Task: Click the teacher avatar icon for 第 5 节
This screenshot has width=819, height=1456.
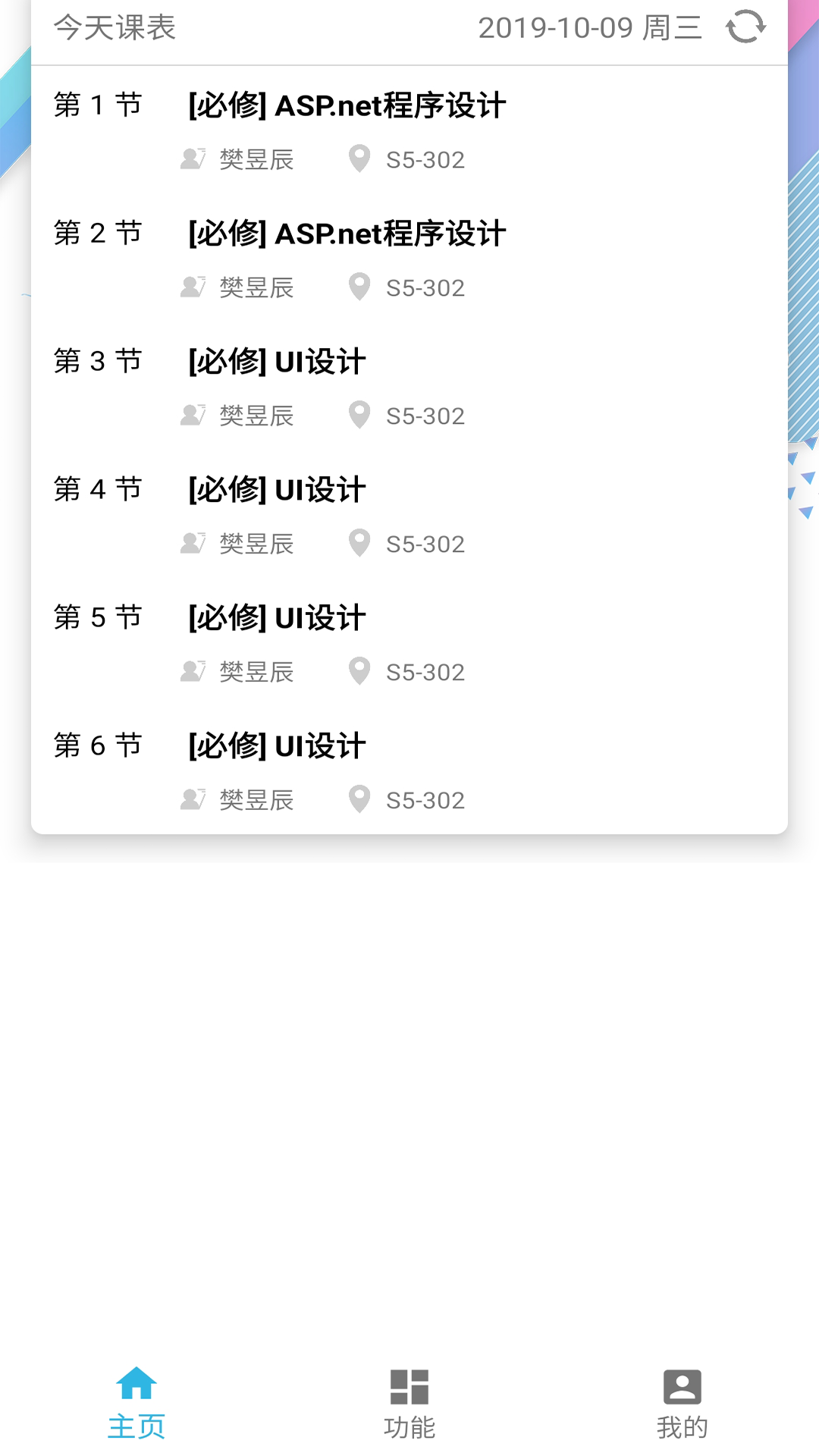Action: pyautogui.click(x=192, y=672)
